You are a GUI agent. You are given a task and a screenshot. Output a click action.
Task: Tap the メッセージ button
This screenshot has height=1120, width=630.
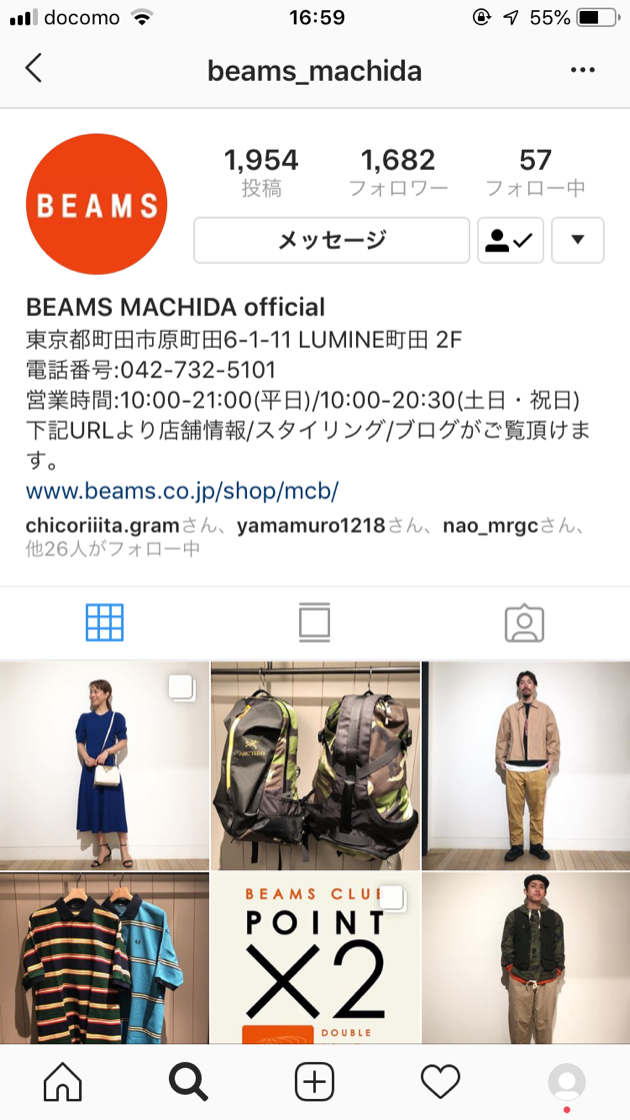(x=331, y=240)
